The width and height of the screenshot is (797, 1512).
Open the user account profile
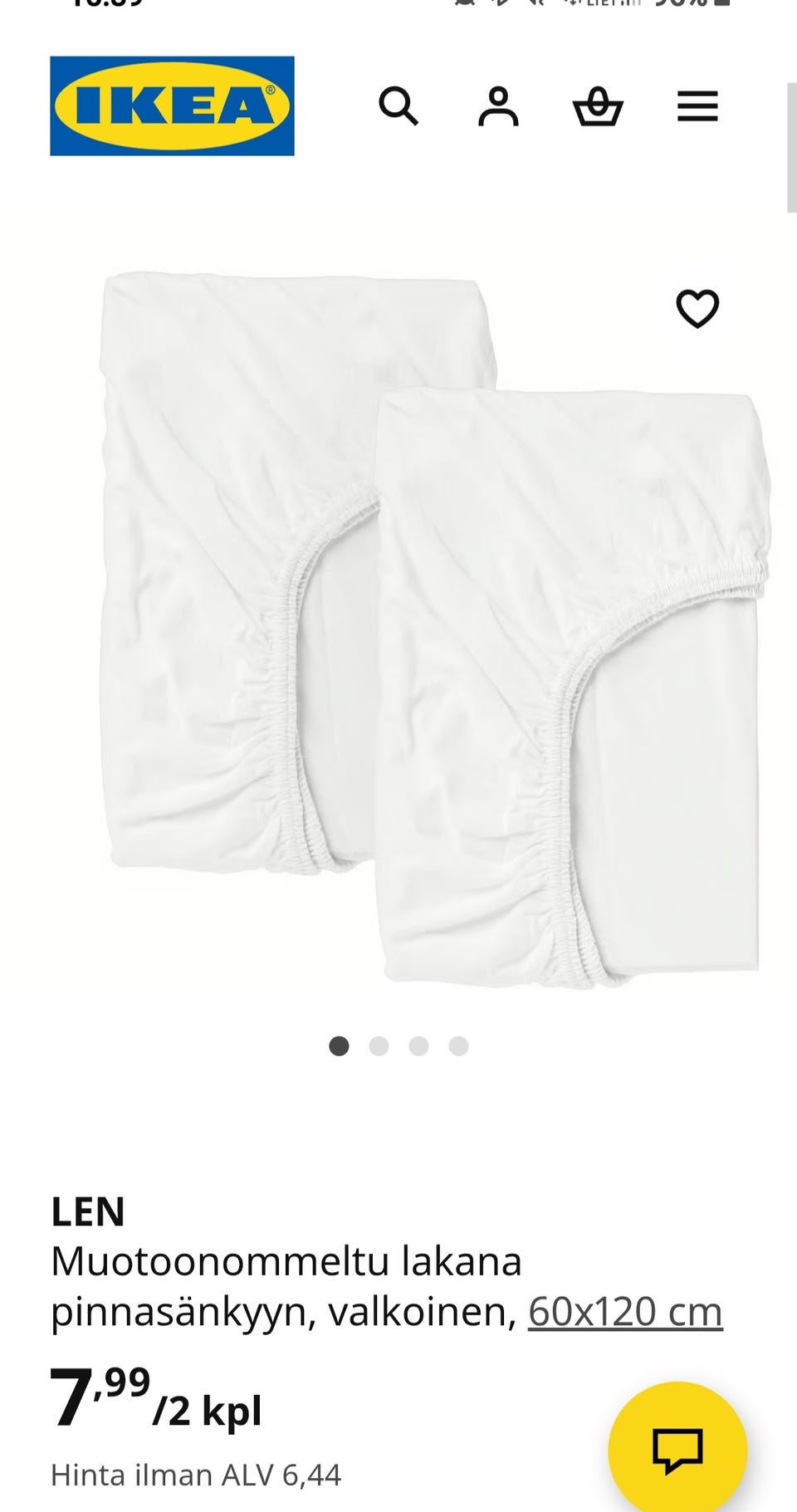498,106
